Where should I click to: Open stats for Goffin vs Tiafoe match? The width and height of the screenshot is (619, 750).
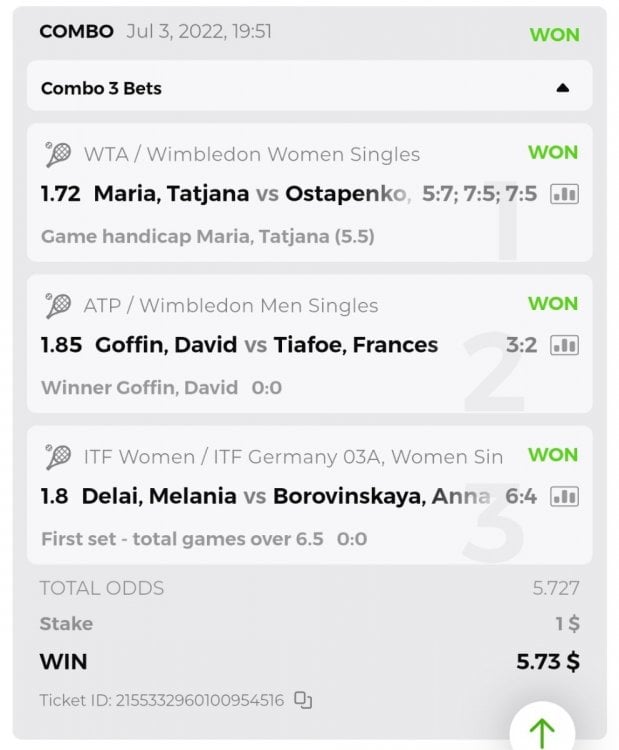pos(565,346)
